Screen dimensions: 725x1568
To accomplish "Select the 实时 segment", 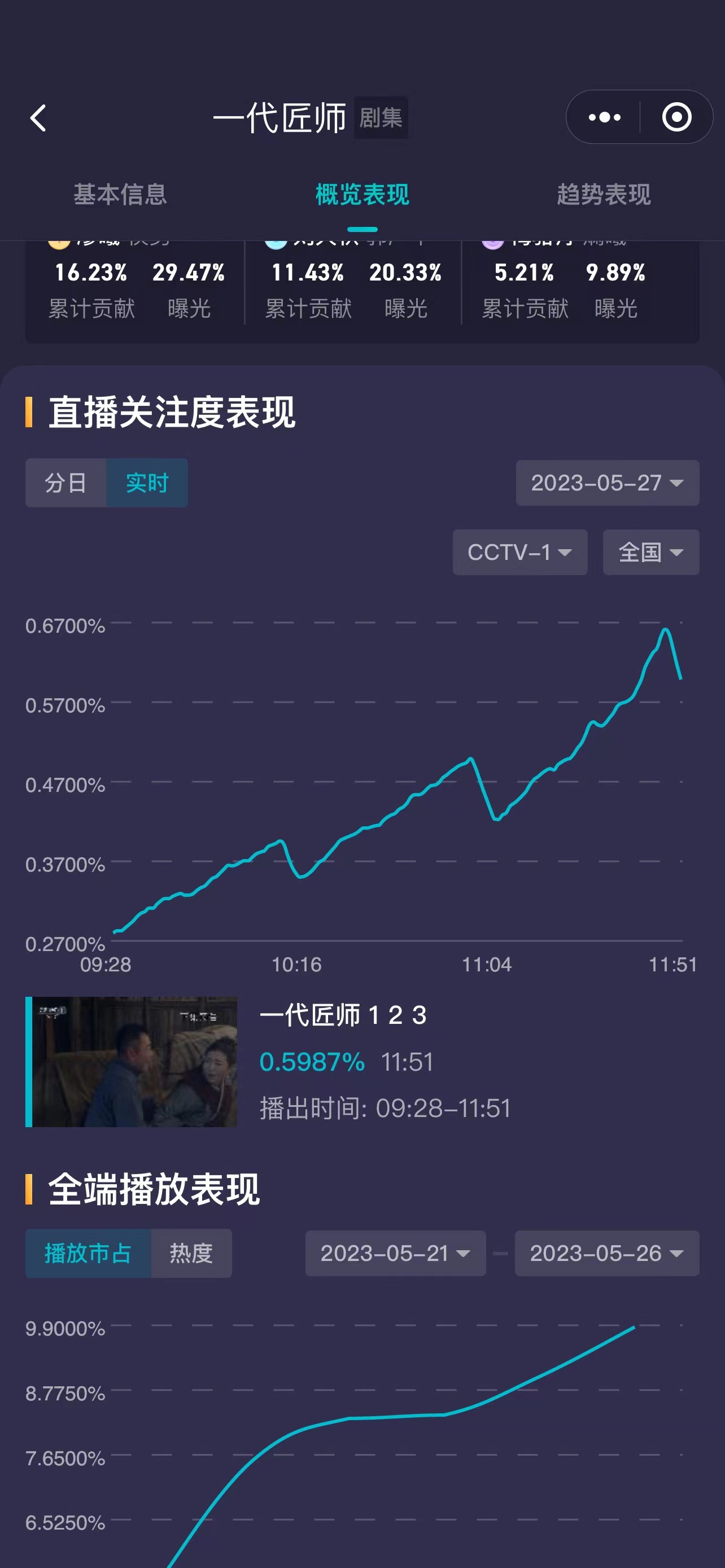I will [x=147, y=483].
